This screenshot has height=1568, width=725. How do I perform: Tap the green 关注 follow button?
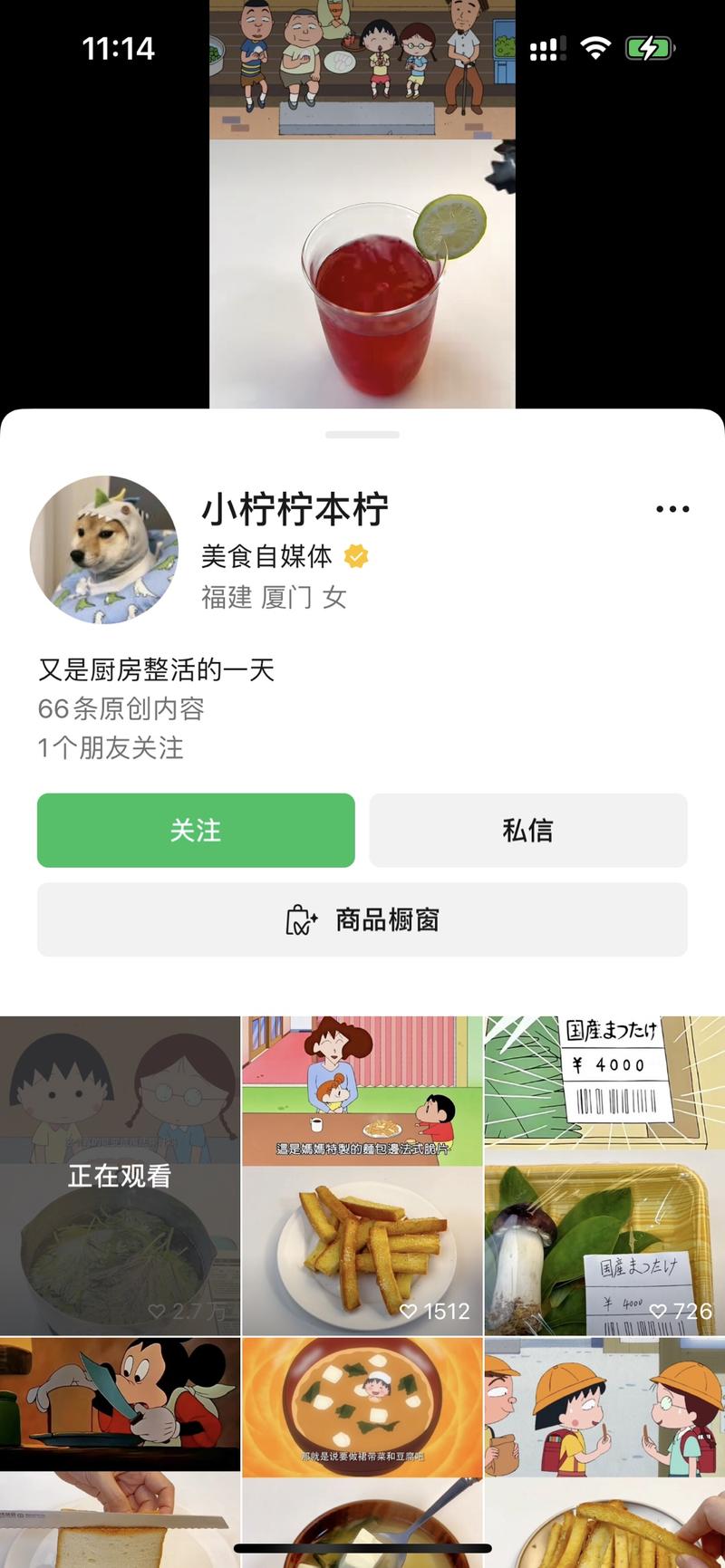(x=196, y=830)
